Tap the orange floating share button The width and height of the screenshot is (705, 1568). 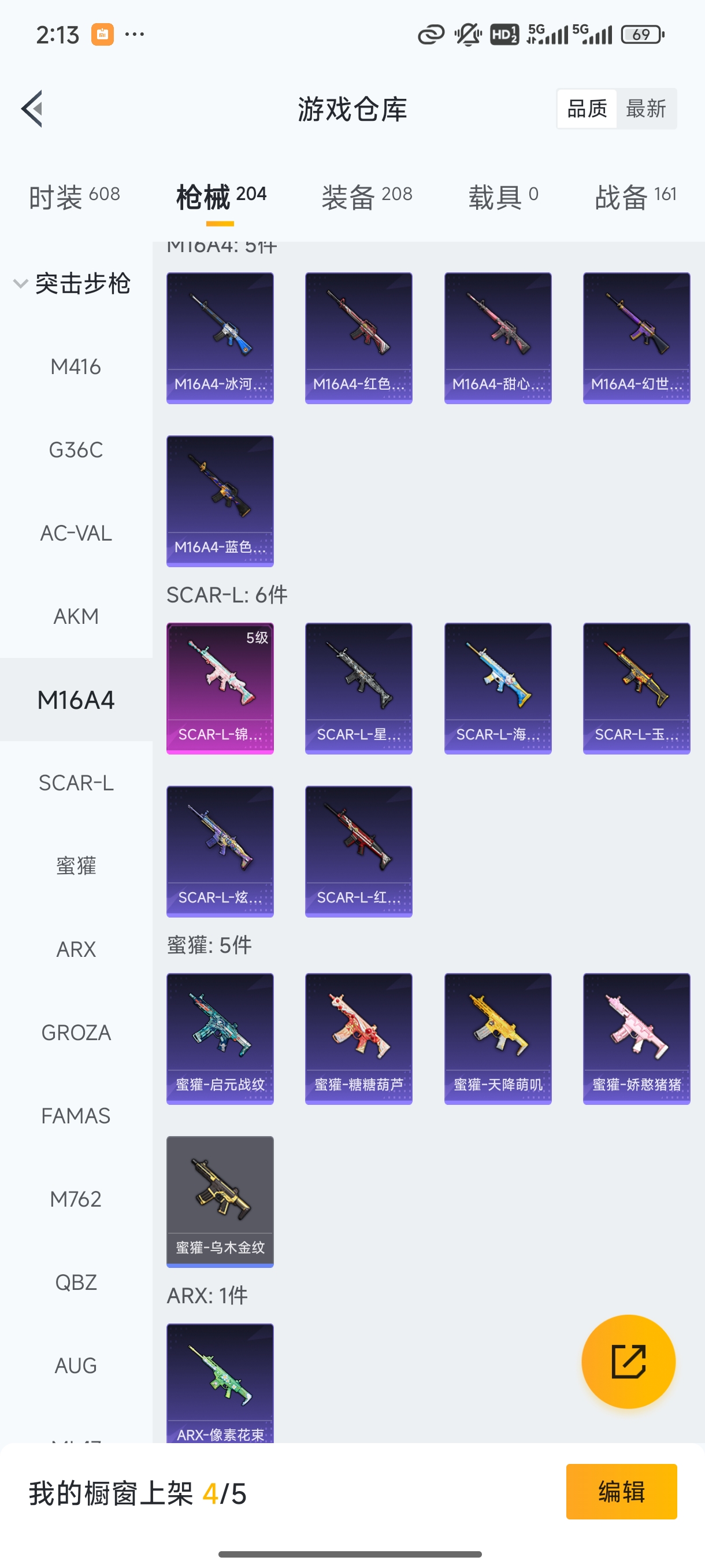point(628,1362)
